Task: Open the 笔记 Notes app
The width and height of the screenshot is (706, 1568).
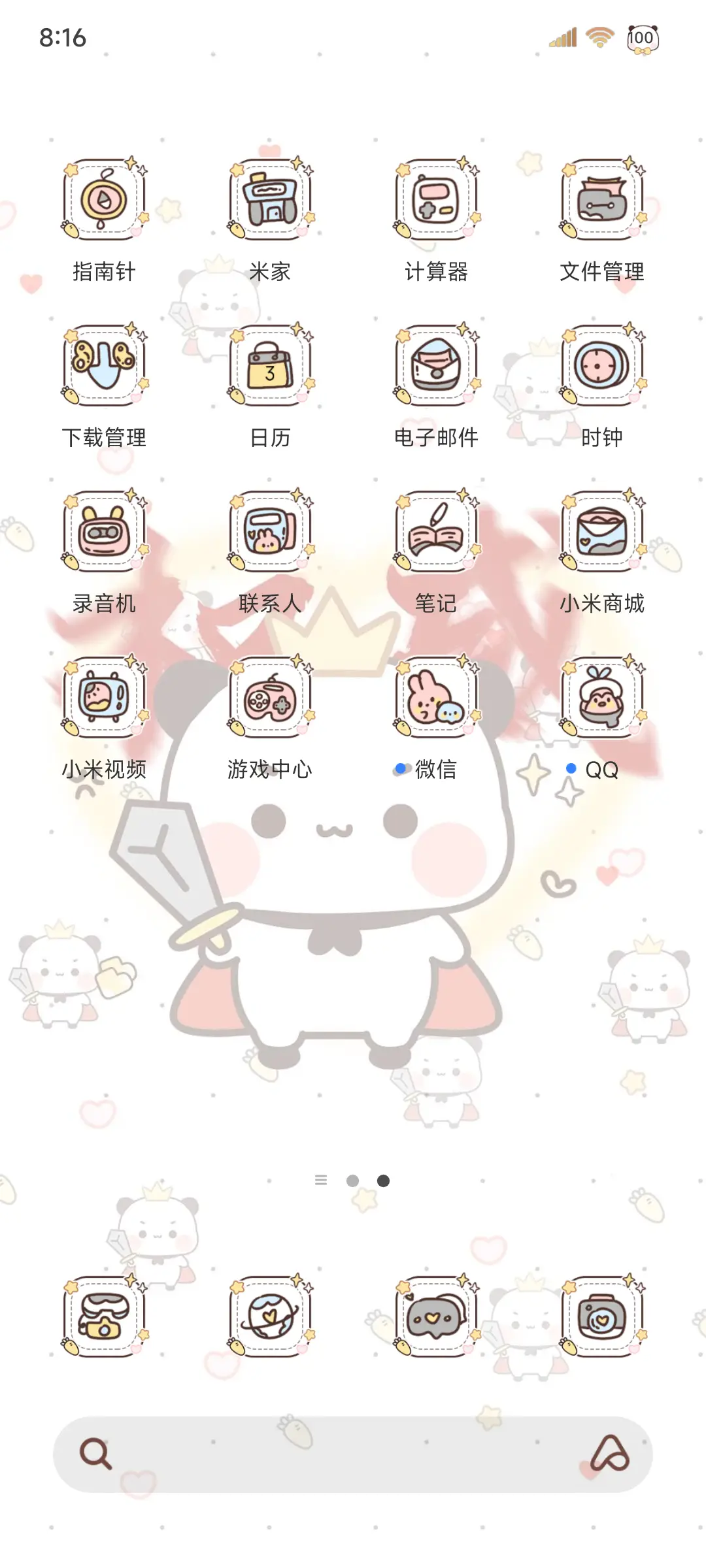Action: [437, 531]
